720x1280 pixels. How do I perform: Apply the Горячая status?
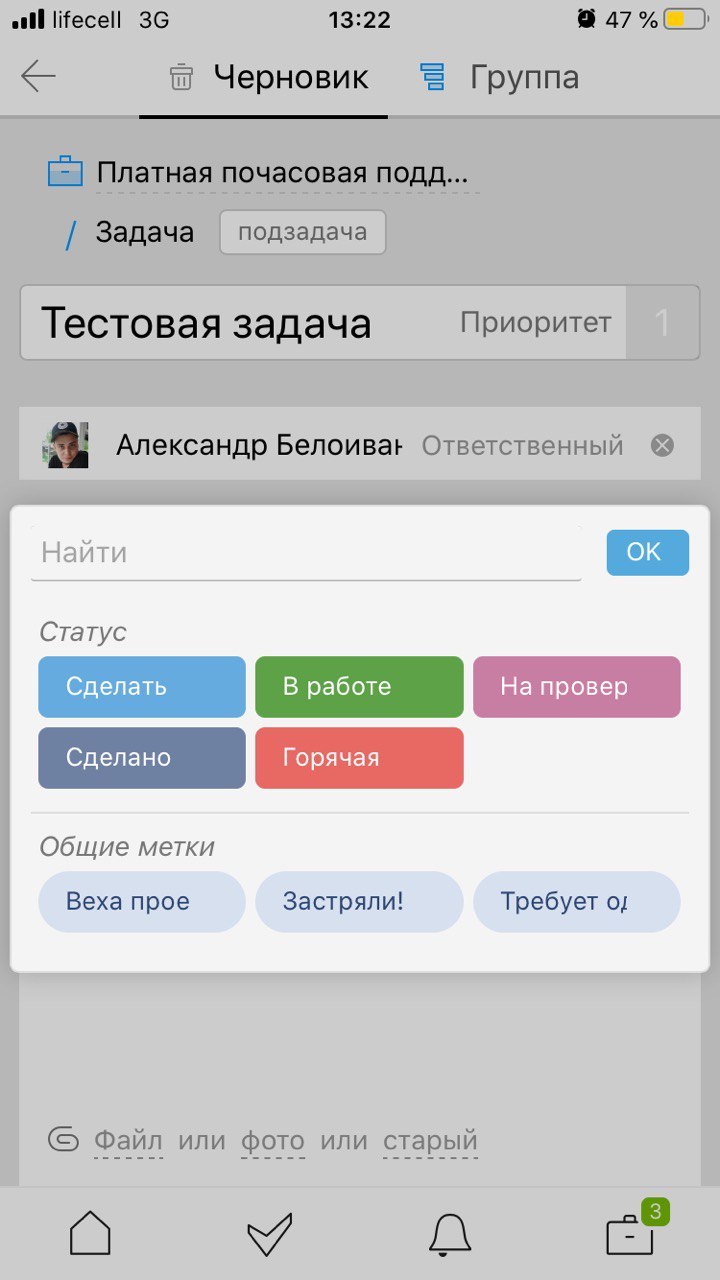pos(359,758)
